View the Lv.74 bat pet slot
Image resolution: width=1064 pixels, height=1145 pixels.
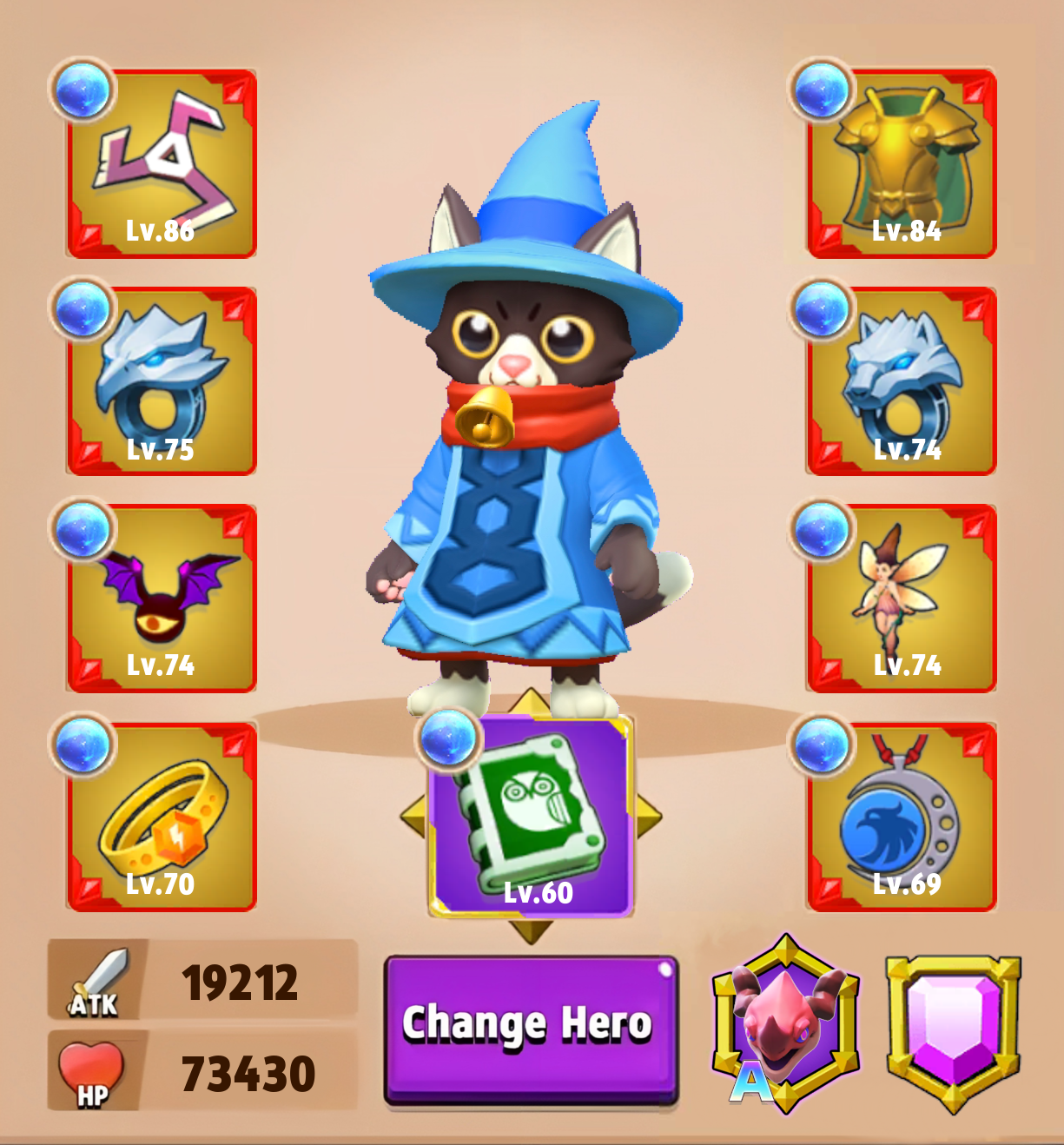click(162, 599)
